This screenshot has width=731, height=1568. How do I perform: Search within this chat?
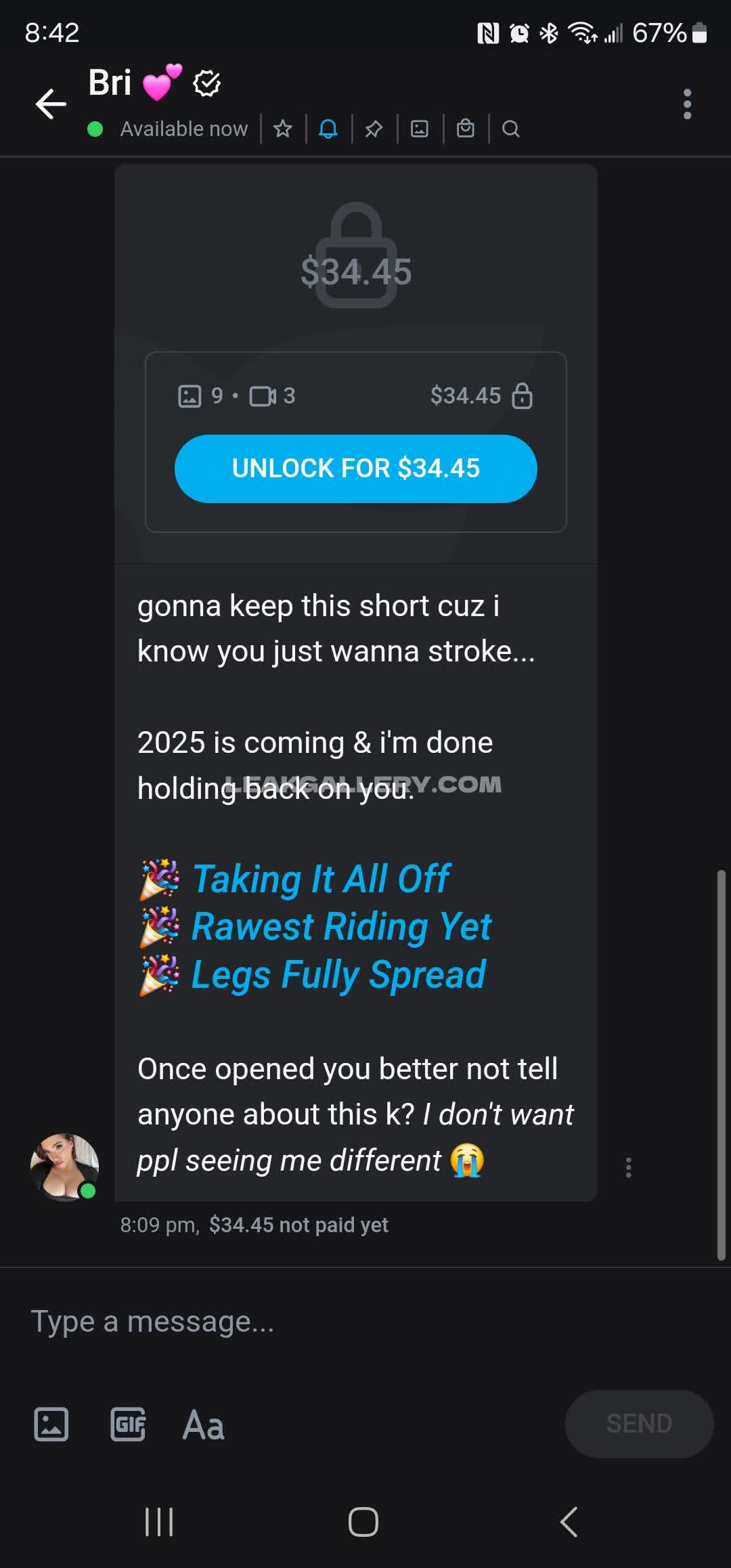pyautogui.click(x=511, y=129)
